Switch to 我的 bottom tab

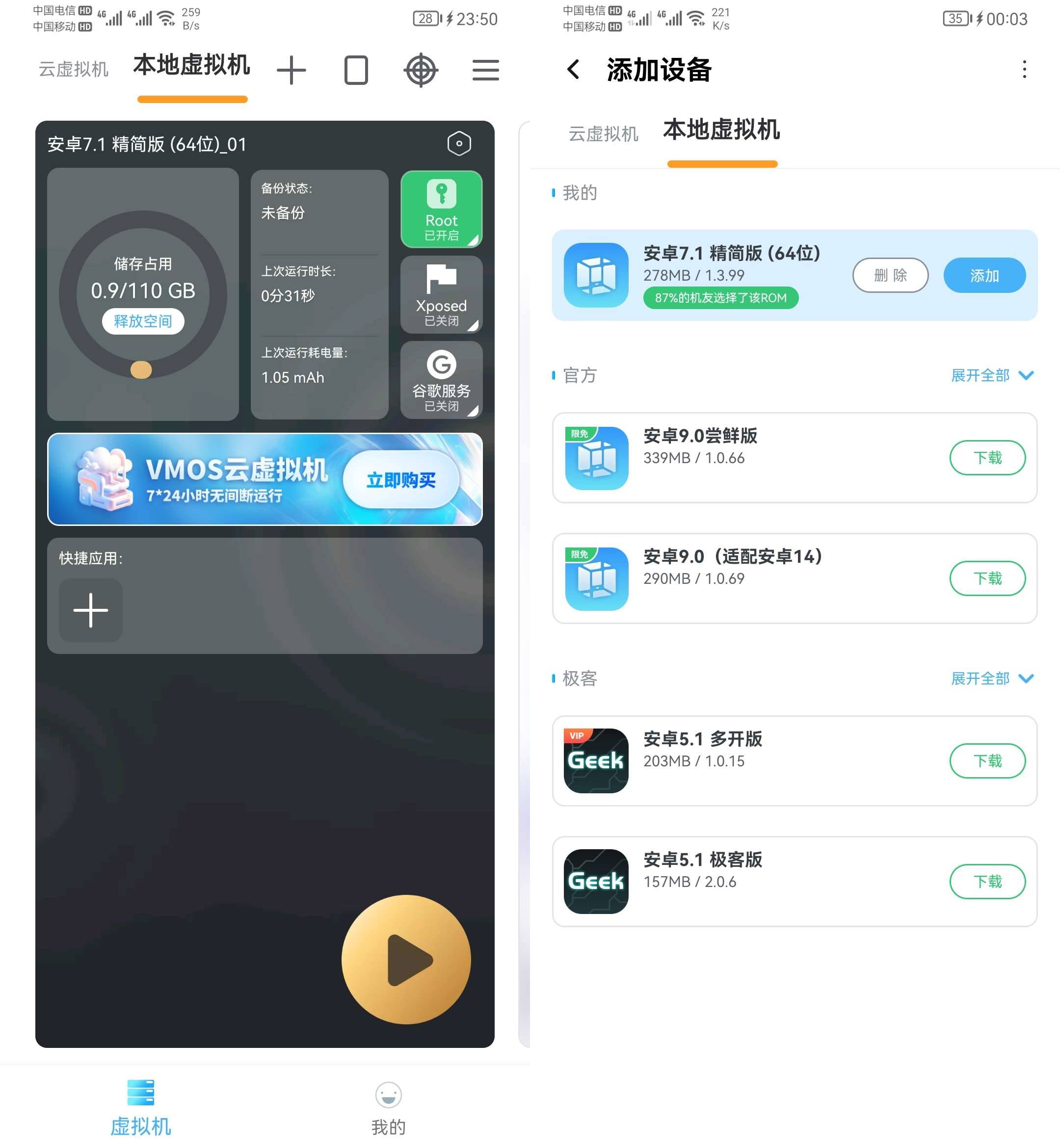click(388, 1108)
